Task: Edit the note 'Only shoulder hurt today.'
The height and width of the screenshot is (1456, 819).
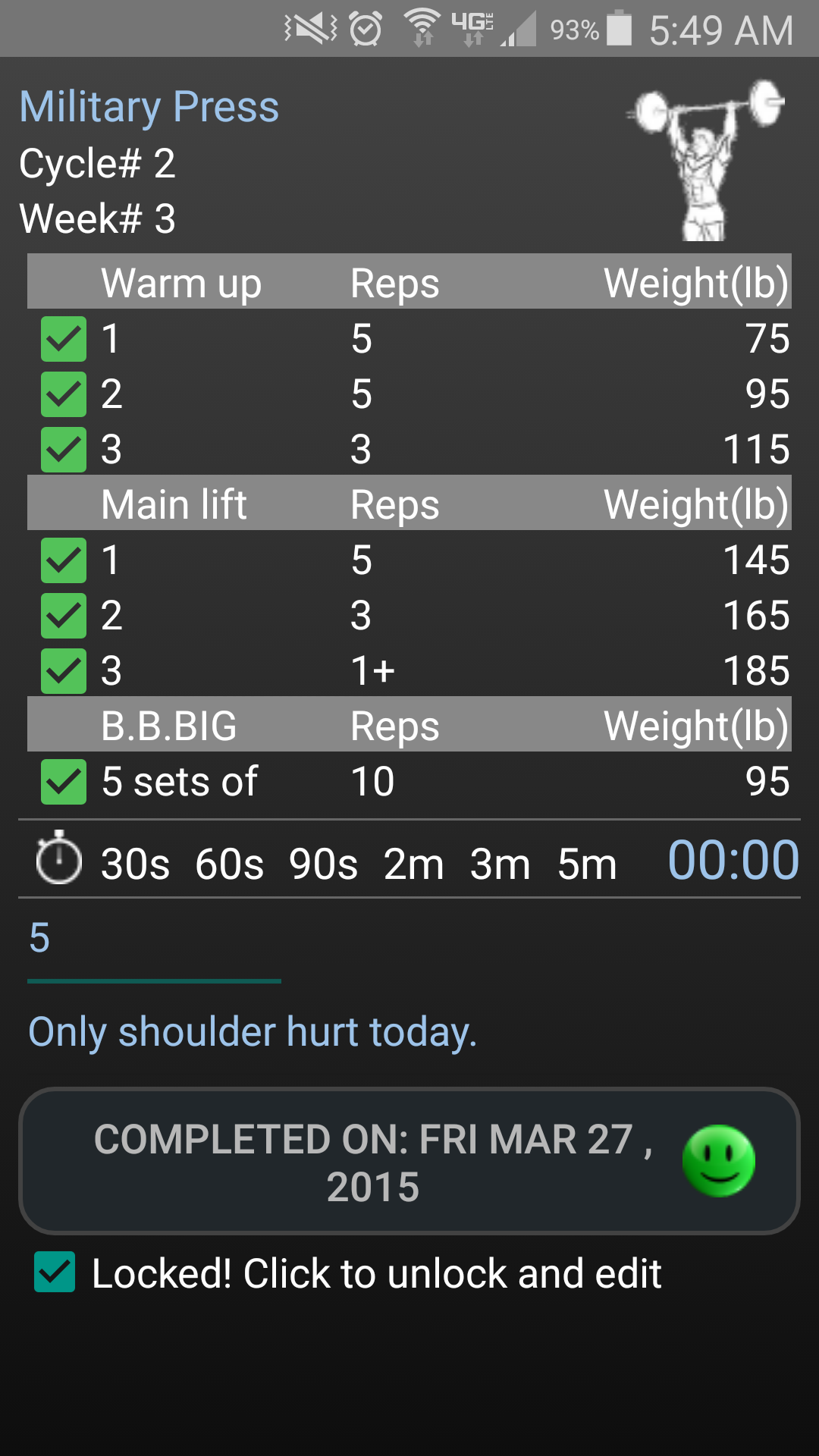Action: point(253,1032)
